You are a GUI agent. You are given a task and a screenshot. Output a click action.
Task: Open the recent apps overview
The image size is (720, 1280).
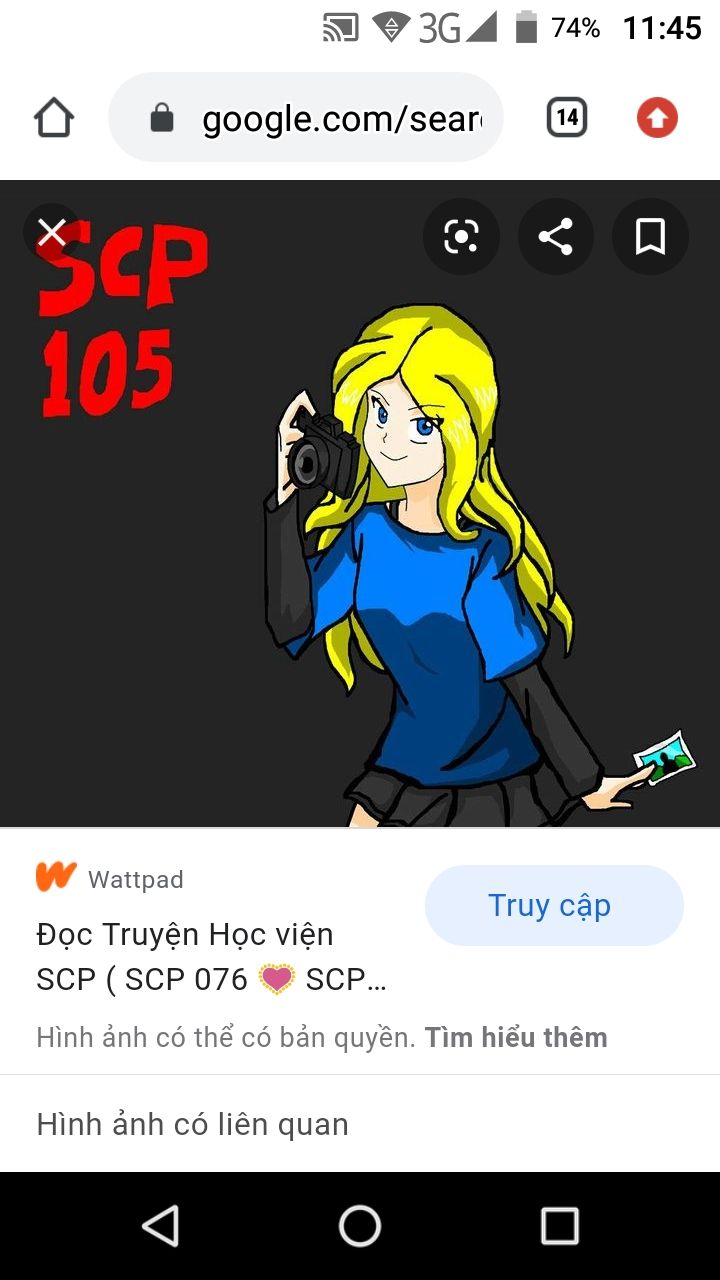pyautogui.click(x=559, y=1225)
